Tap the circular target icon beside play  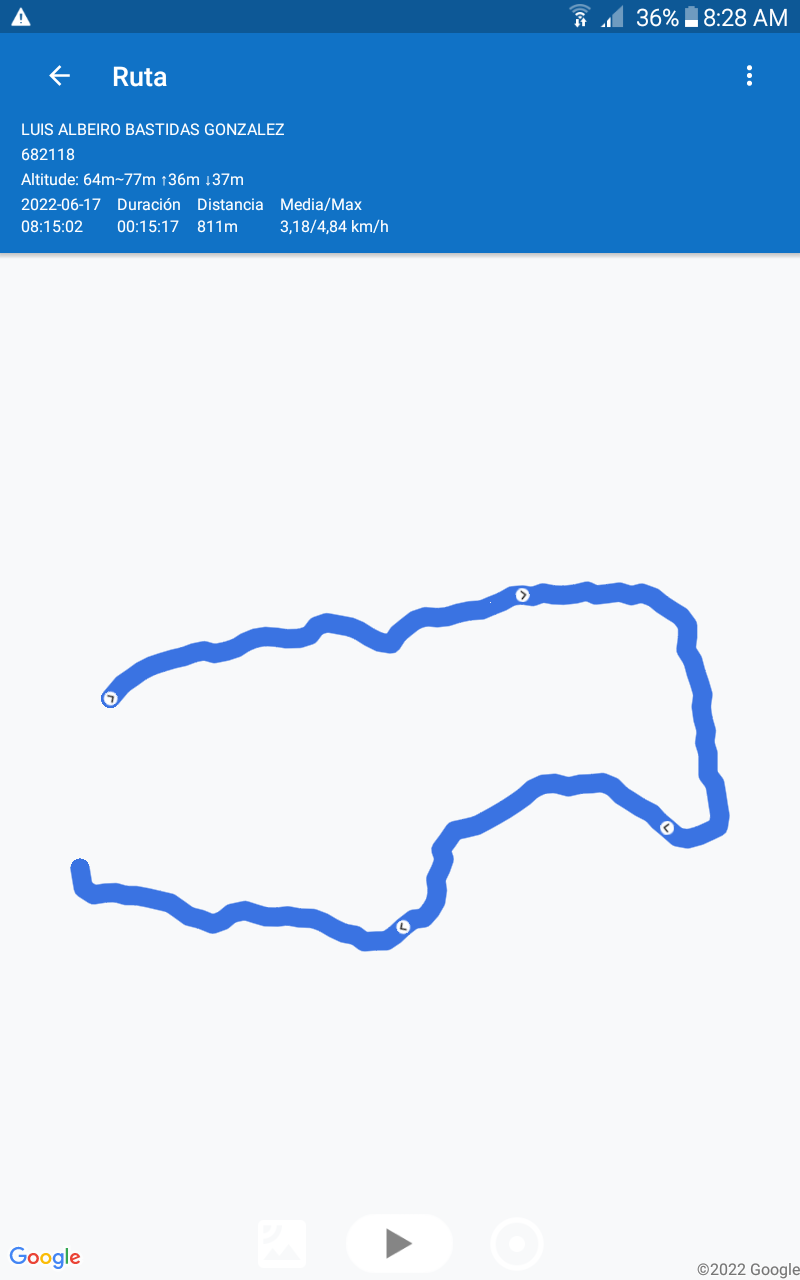click(x=517, y=1244)
